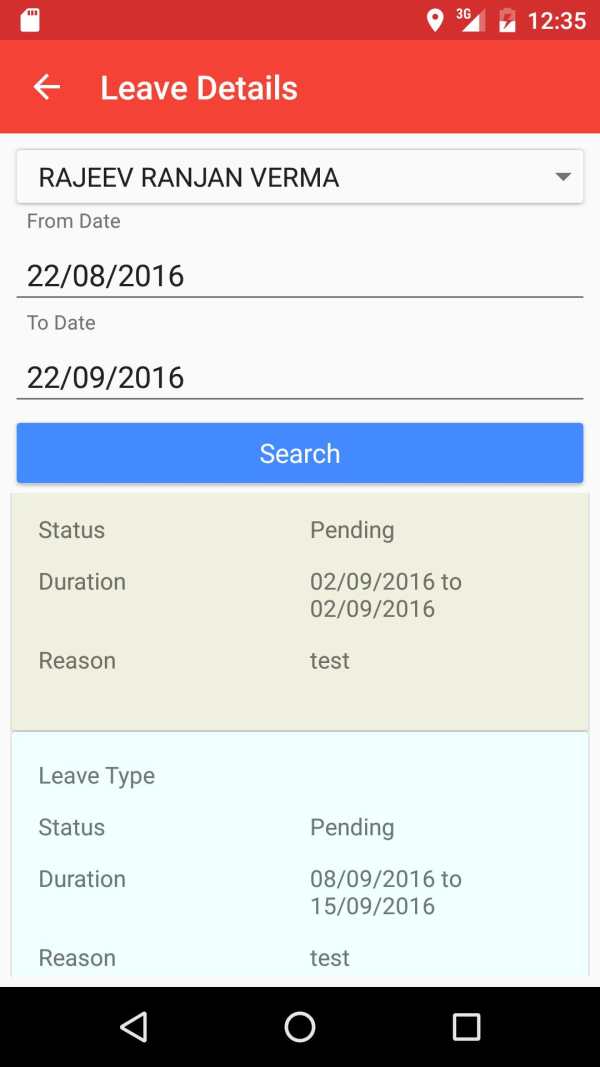Open the leave card for 02/09/2016

tap(299, 612)
